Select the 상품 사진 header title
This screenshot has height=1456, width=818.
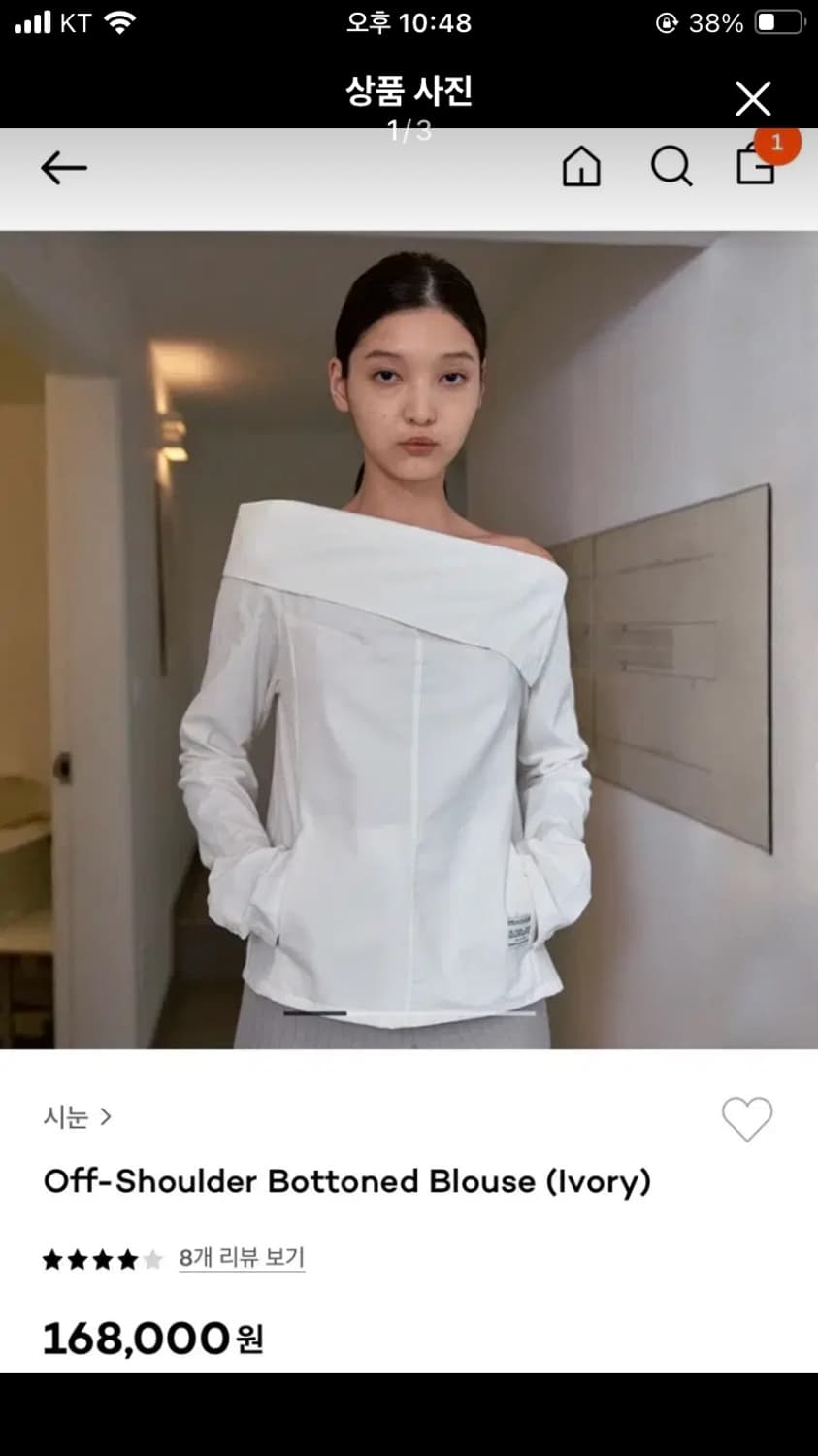[409, 88]
